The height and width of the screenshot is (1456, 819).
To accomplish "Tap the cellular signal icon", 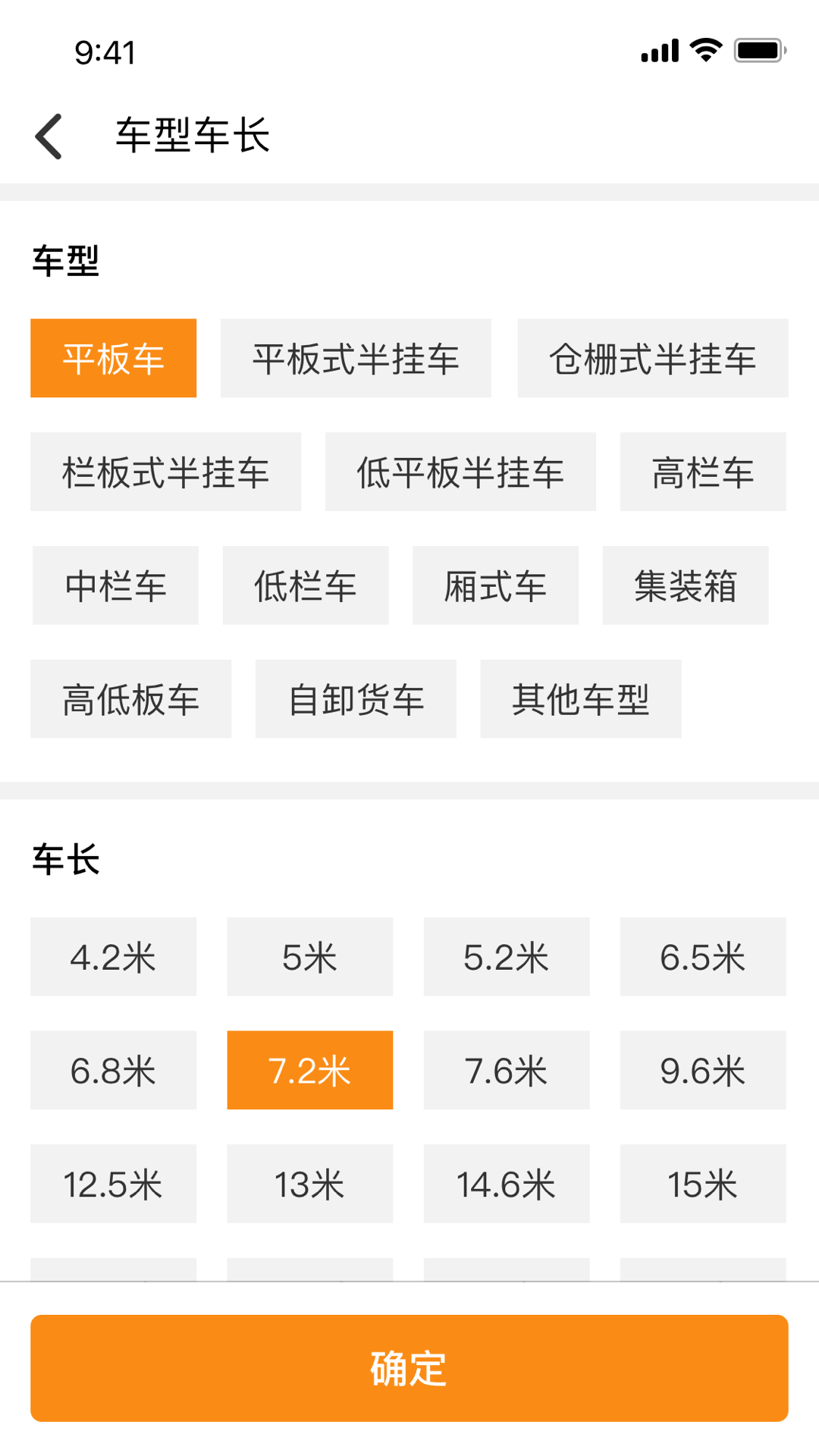I will click(x=658, y=48).
